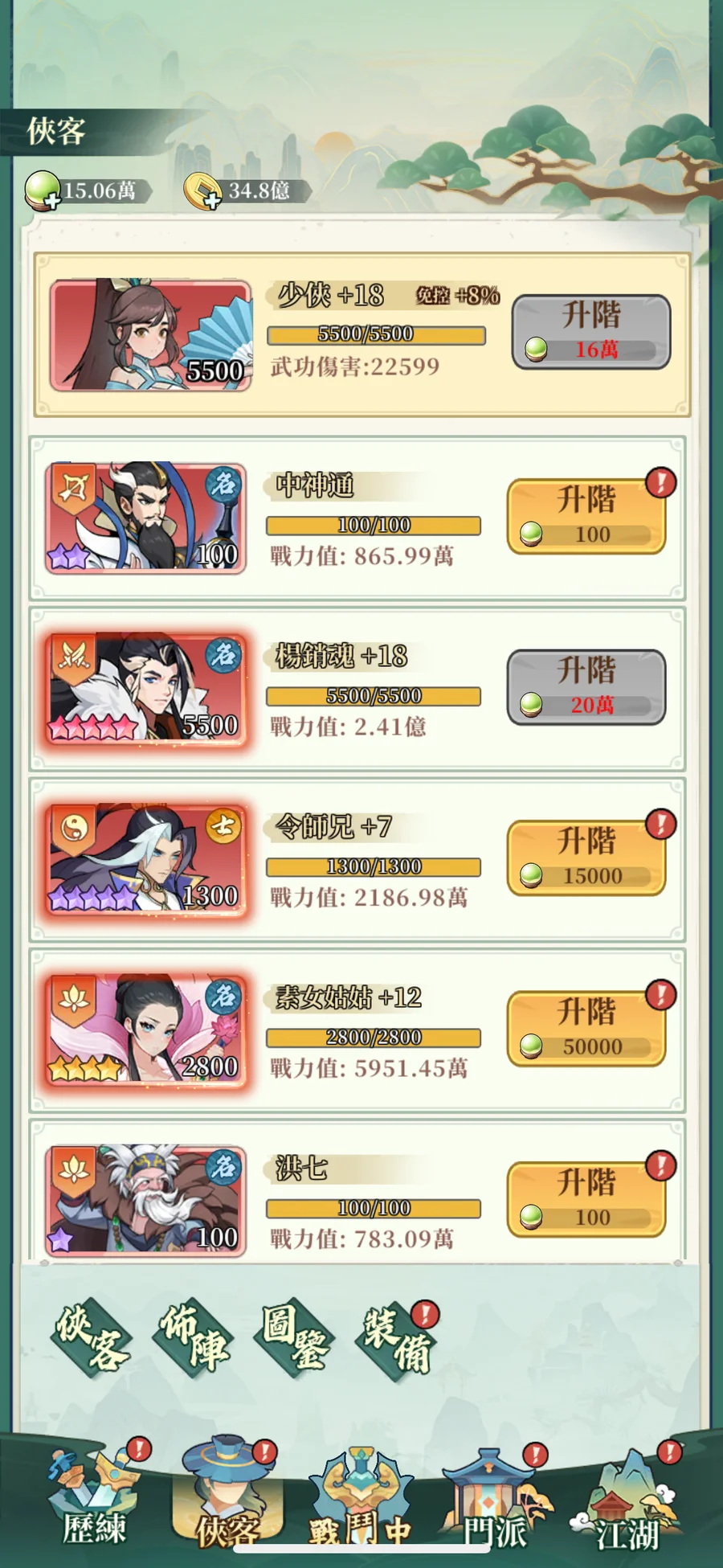Open 中神通 hero portrait
Image resolution: width=723 pixels, height=1568 pixels.
(x=145, y=516)
